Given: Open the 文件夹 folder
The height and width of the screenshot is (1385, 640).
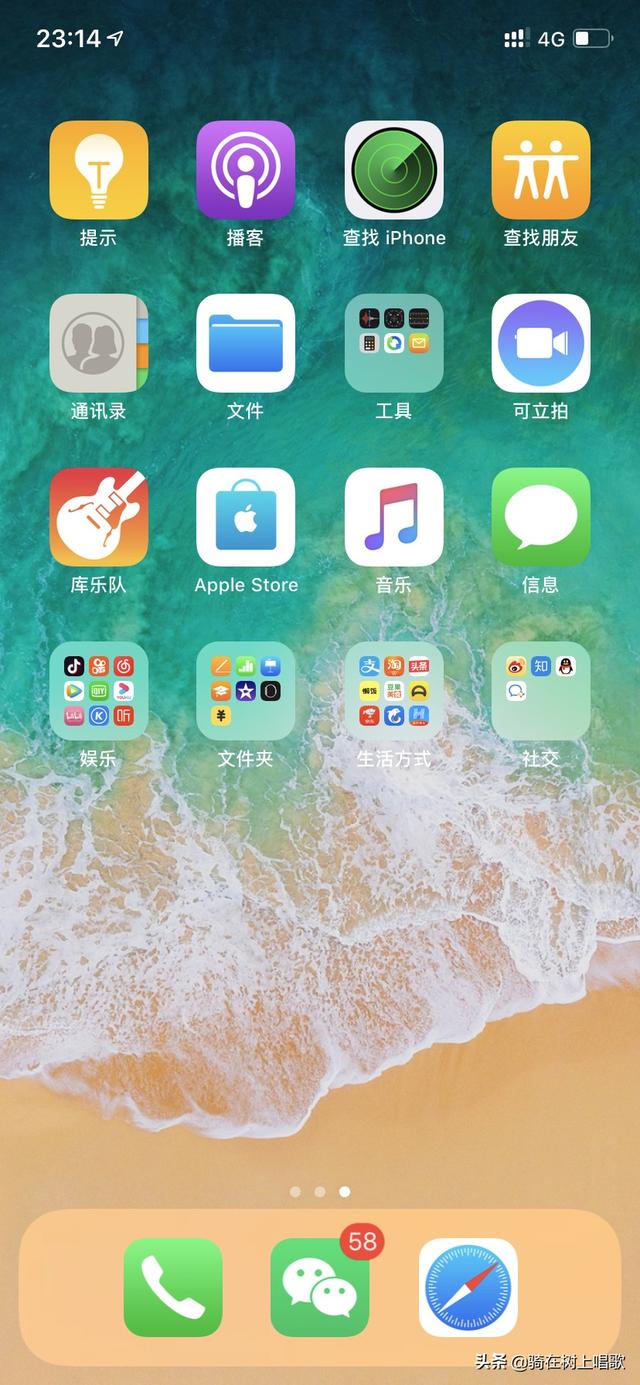Looking at the screenshot, I should click(x=246, y=690).
